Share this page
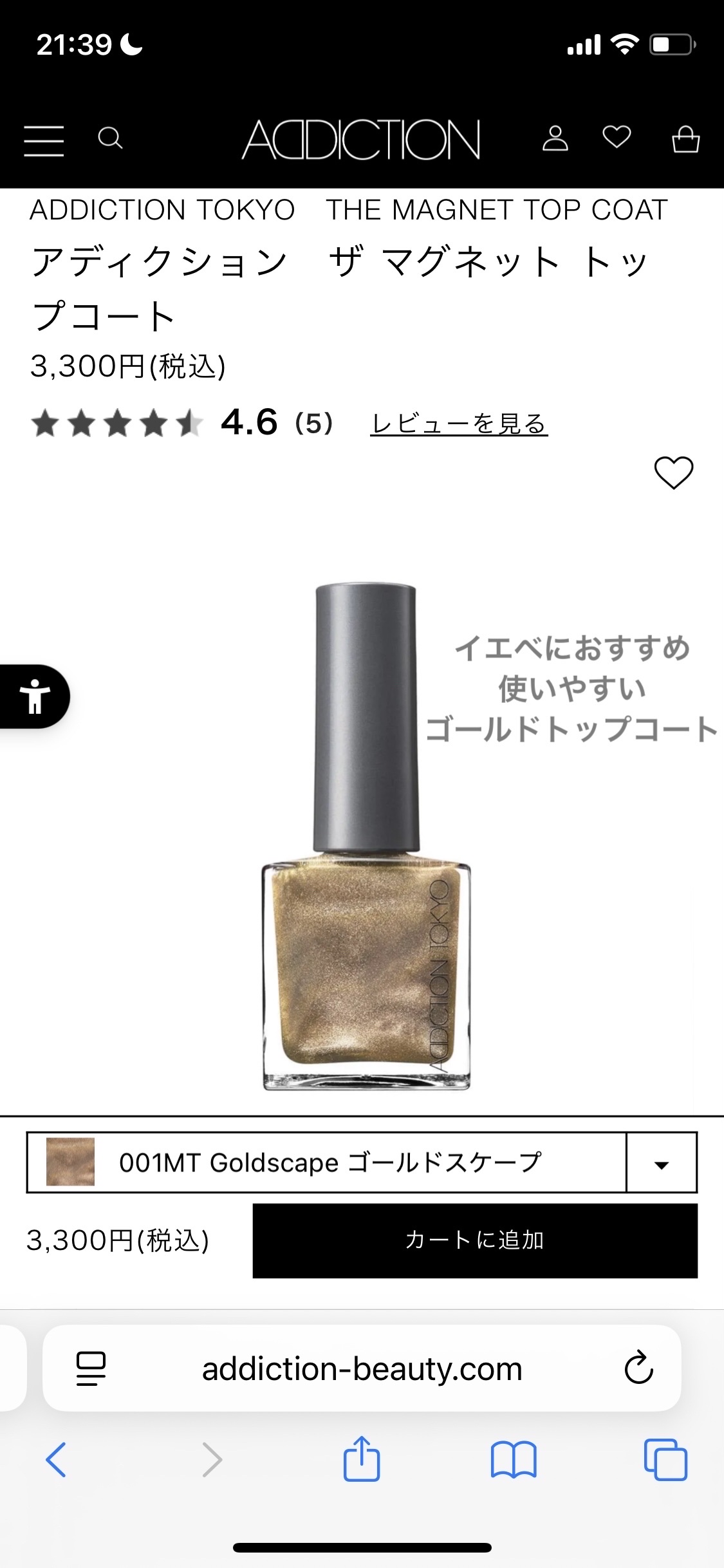Viewport: 724px width, 1568px height. (x=362, y=1459)
